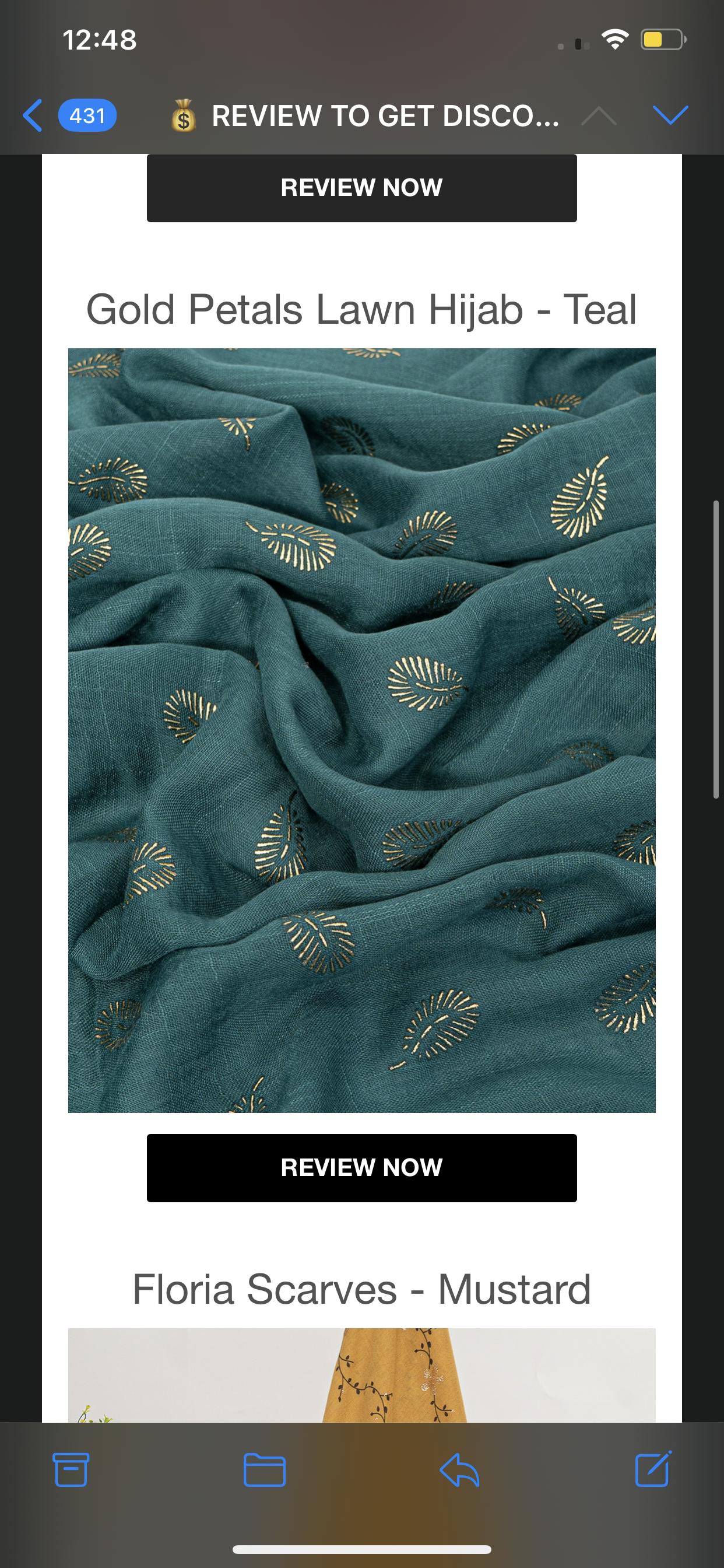The height and width of the screenshot is (1568, 724).
Task: Go to the previous email
Action: pyautogui.click(x=599, y=115)
